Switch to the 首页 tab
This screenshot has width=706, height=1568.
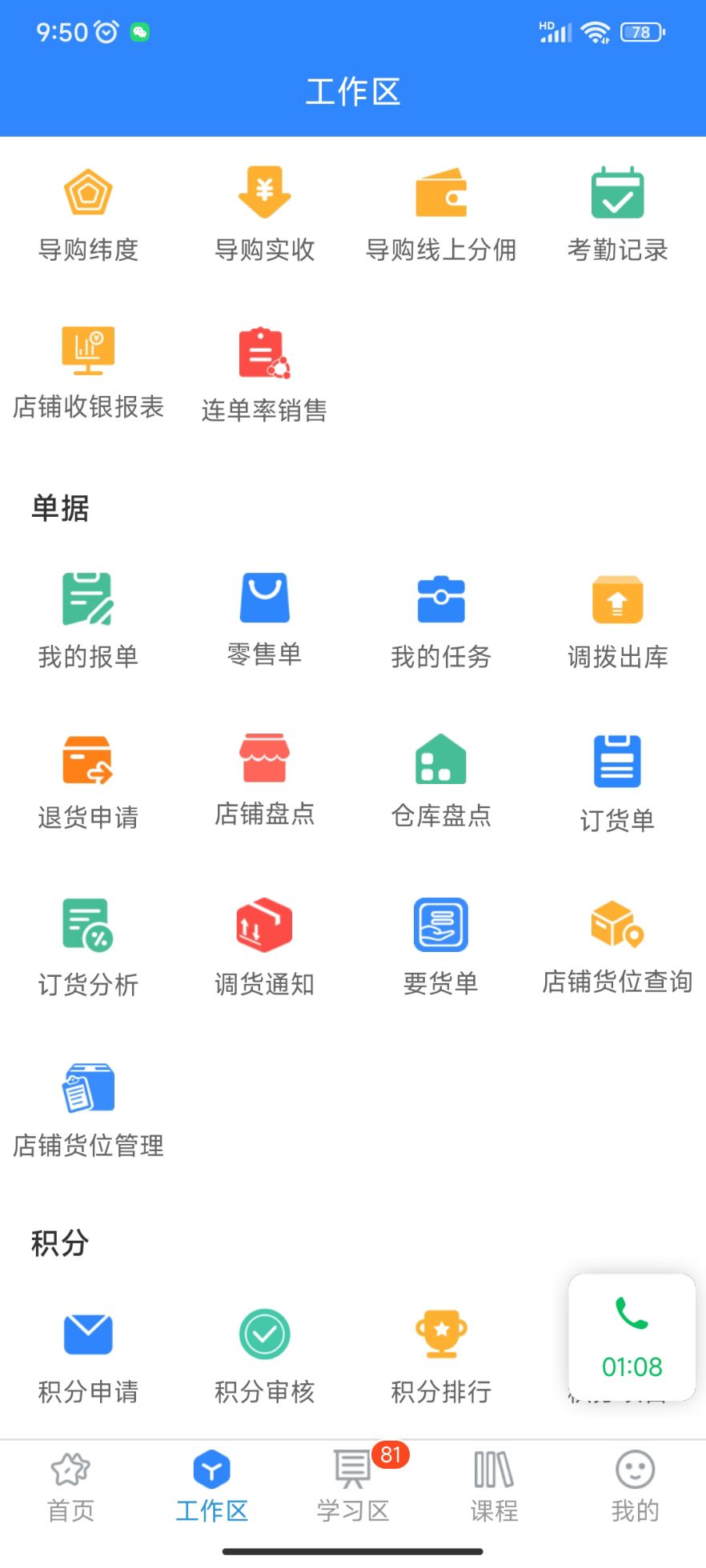click(70, 1486)
